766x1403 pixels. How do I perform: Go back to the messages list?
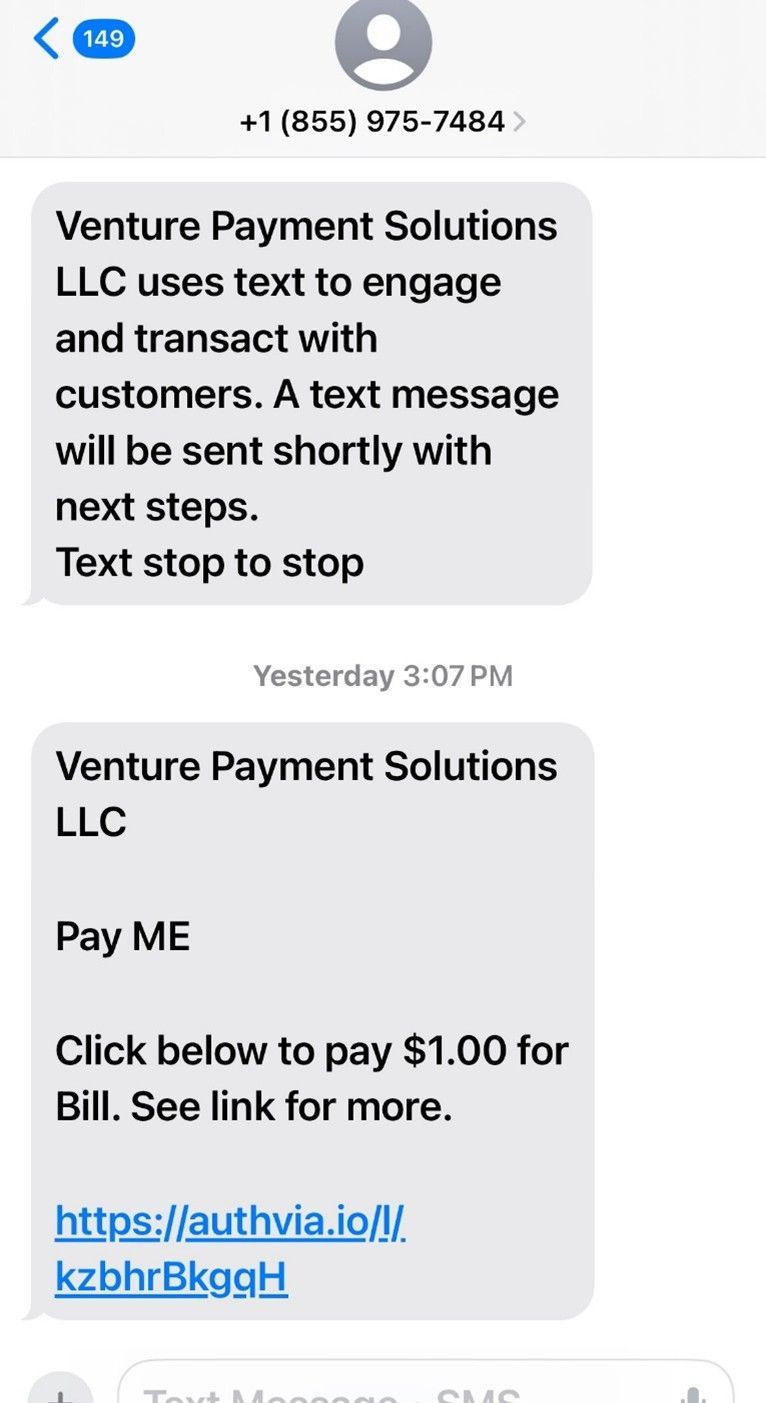point(84,39)
